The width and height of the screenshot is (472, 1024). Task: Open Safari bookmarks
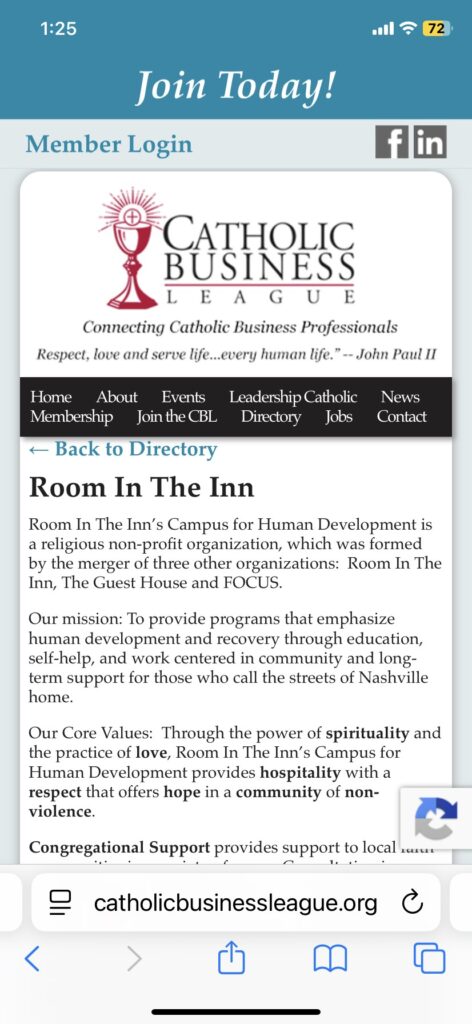(330, 960)
